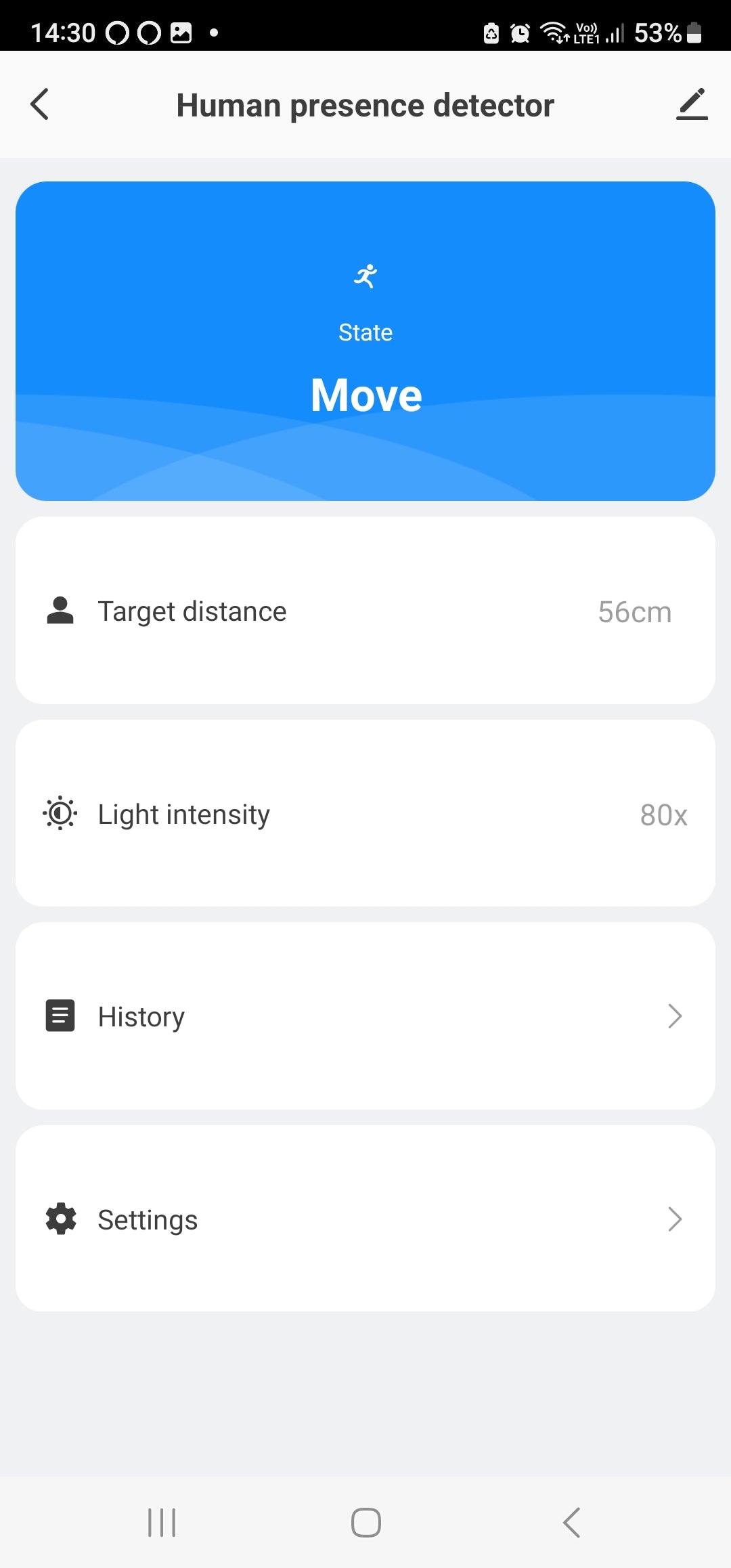This screenshot has width=731, height=1568.
Task: Go back from Human presence detector
Action: tap(40, 104)
